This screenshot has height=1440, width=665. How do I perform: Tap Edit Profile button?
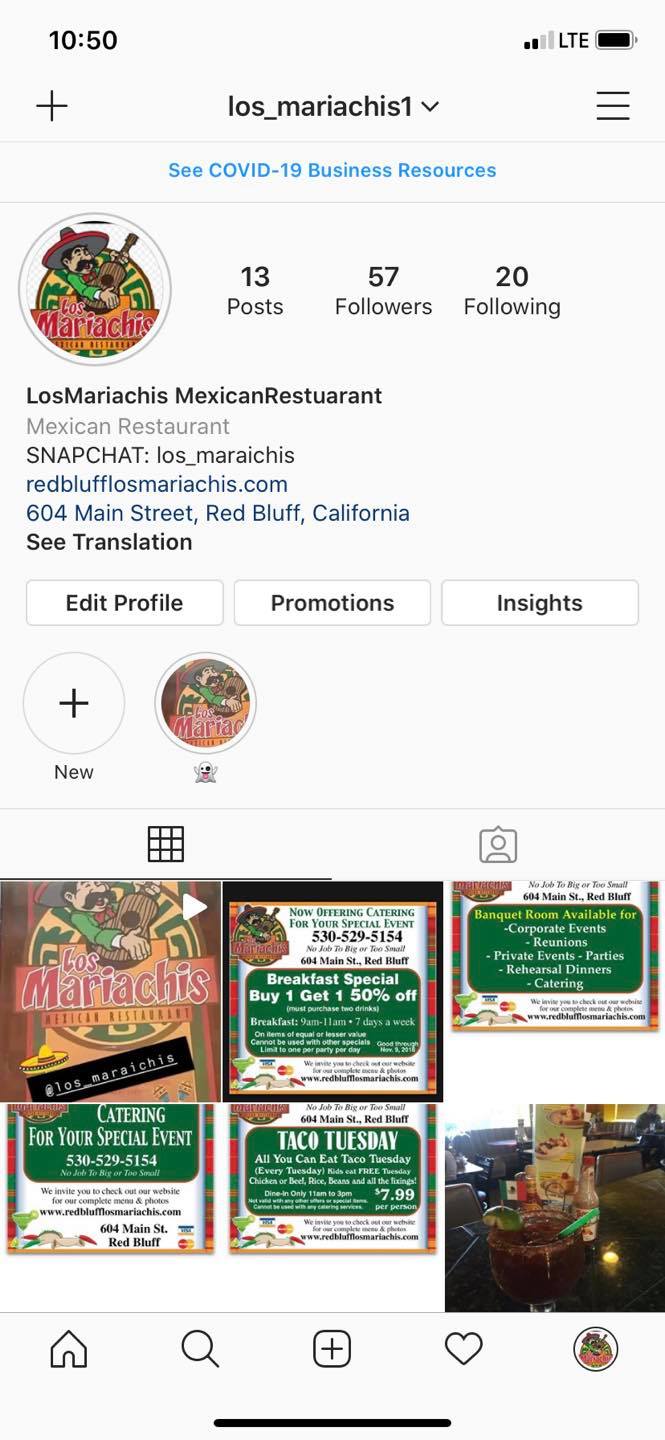124,603
